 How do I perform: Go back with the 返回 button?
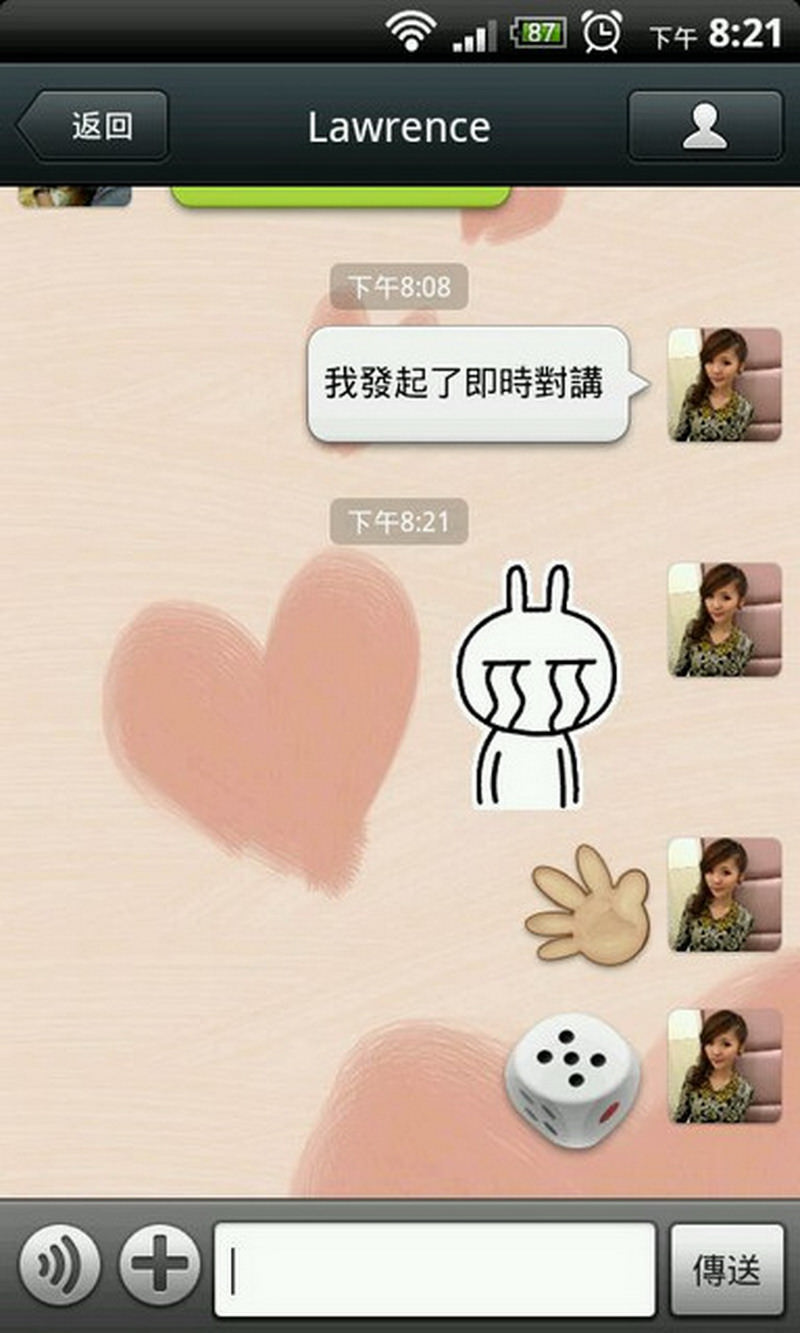[x=93, y=126]
